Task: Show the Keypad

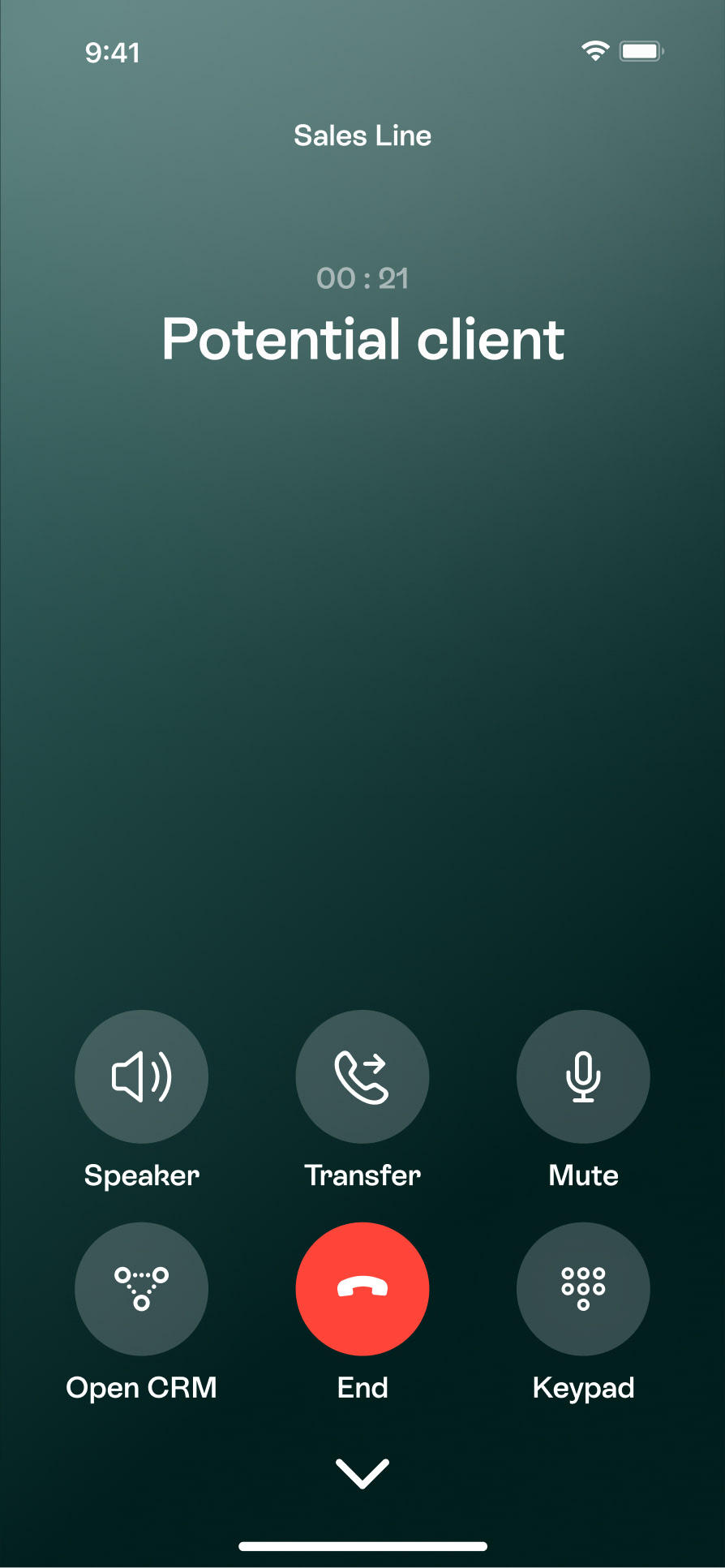Action: click(583, 1288)
